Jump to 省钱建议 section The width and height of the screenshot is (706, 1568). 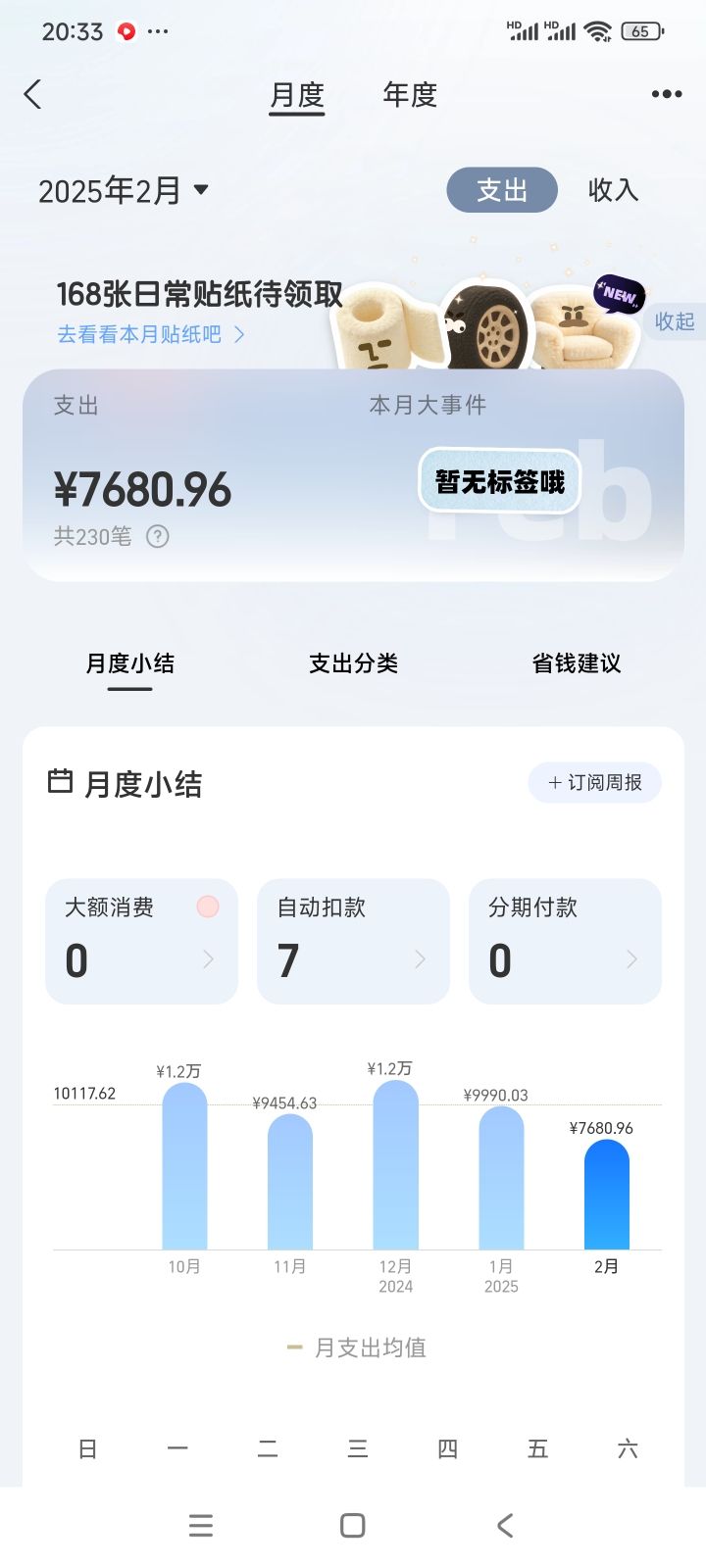pyautogui.click(x=577, y=663)
